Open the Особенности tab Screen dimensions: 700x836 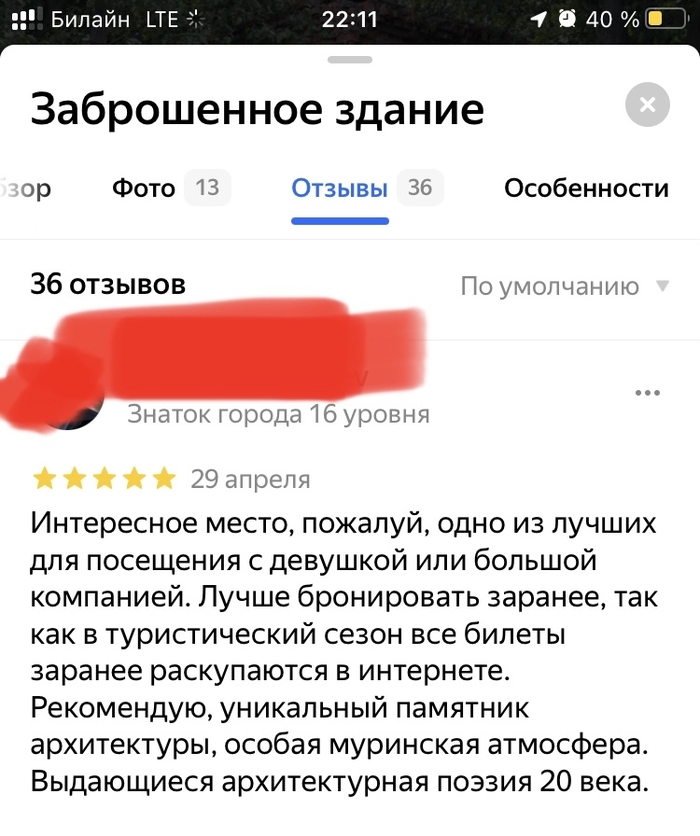click(585, 188)
